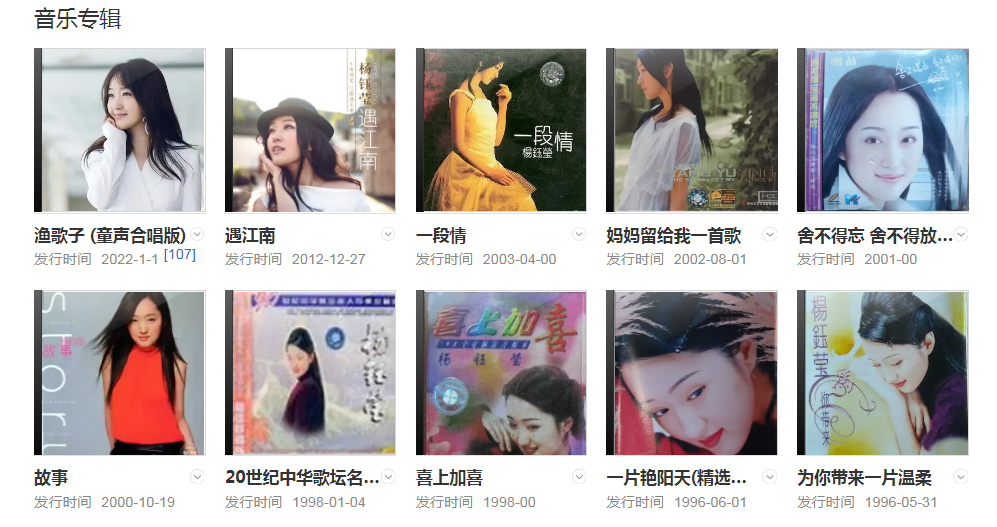This screenshot has width=997, height=527.
Task: View the 一段情 album cover
Action: click(x=501, y=130)
